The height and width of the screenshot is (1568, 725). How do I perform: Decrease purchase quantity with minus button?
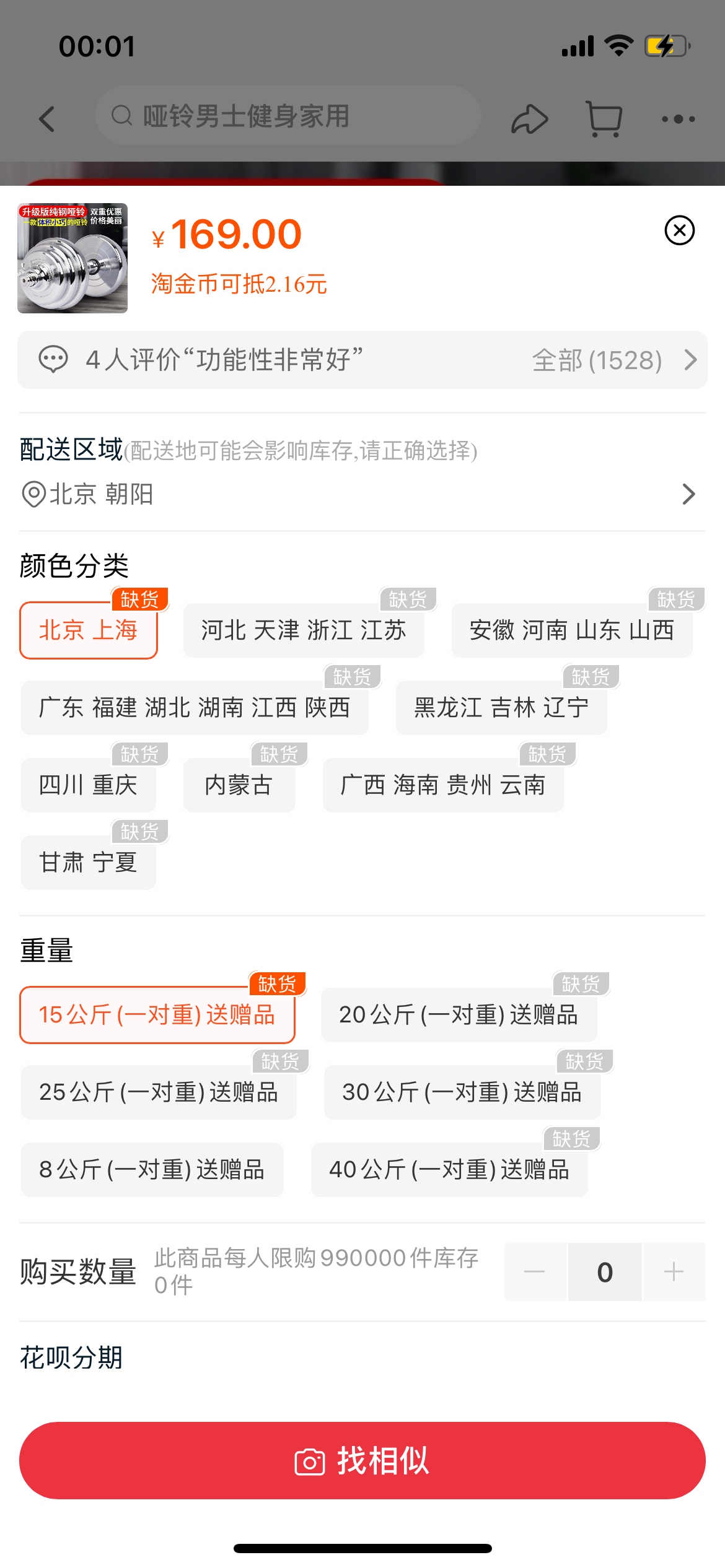535,1271
